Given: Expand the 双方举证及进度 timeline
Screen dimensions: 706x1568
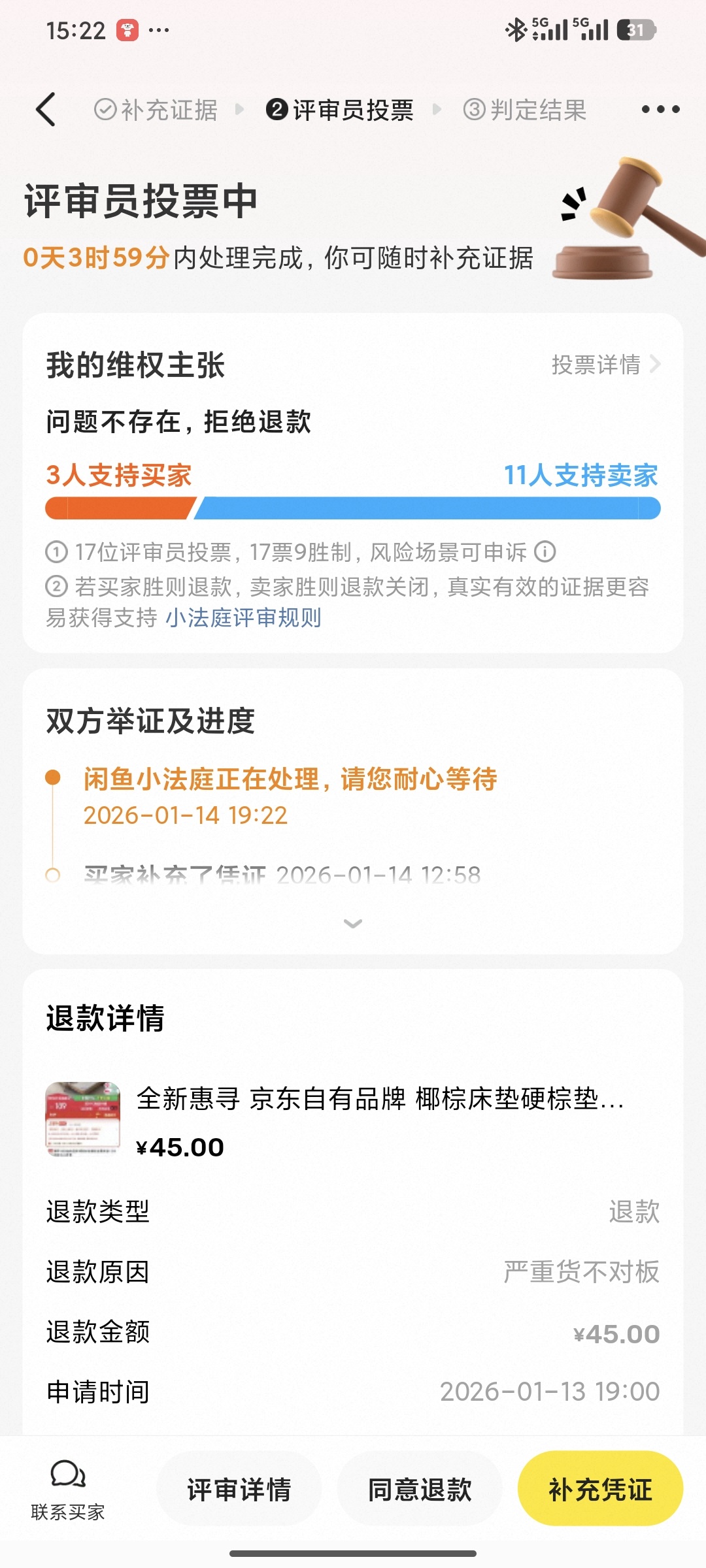Looking at the screenshot, I should pyautogui.click(x=353, y=923).
